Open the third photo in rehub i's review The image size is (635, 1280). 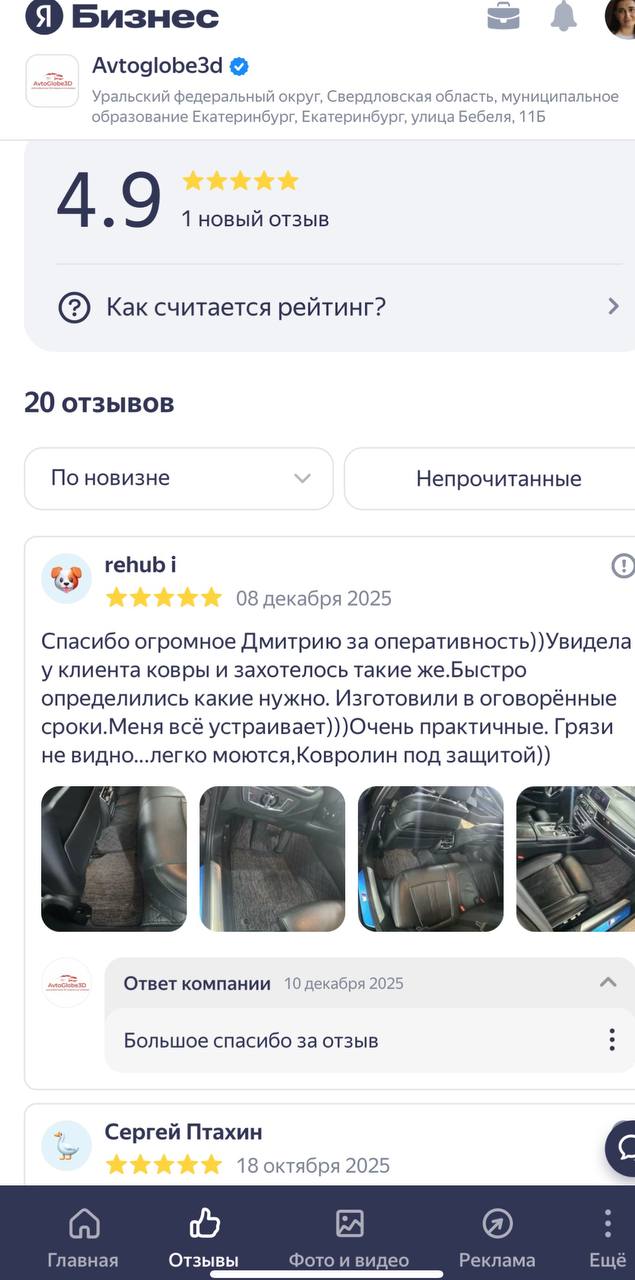431,858
